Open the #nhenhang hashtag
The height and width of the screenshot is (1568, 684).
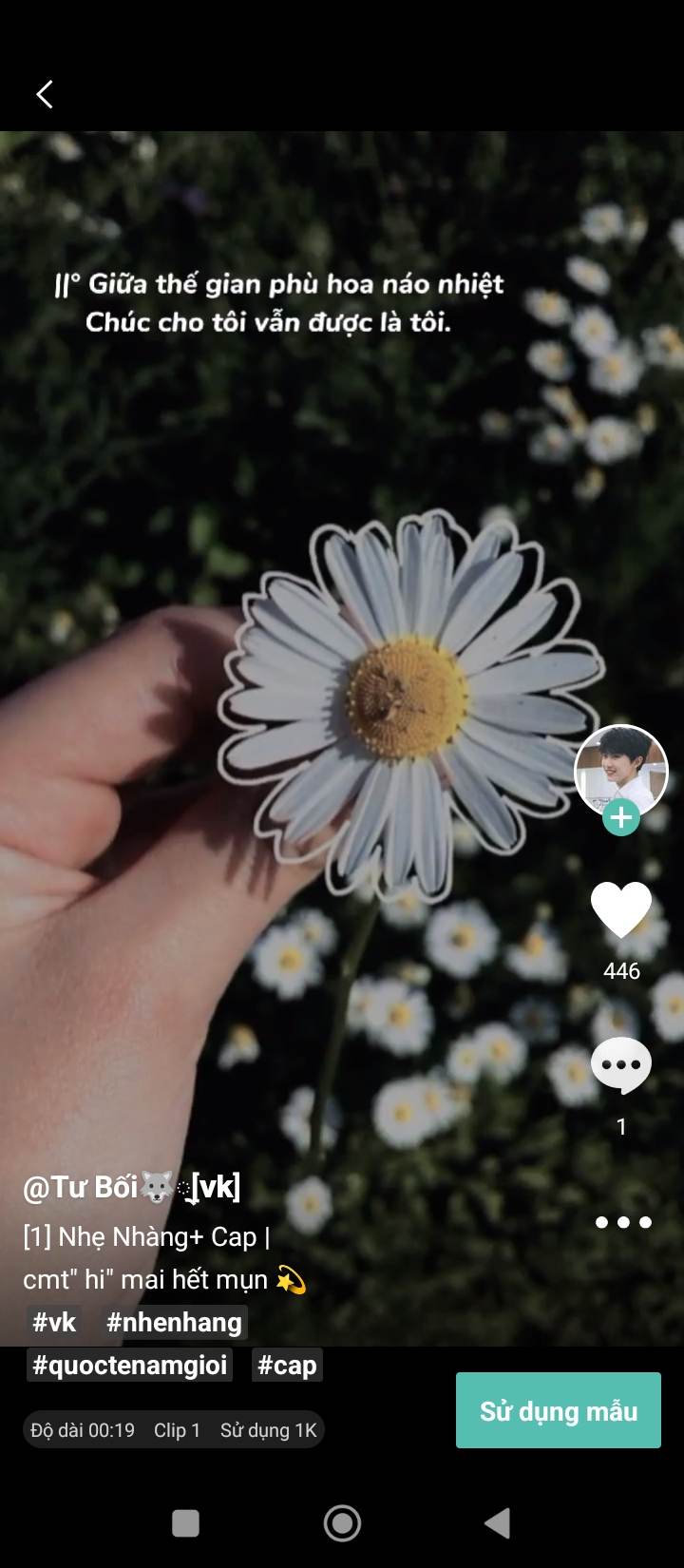(x=174, y=1322)
